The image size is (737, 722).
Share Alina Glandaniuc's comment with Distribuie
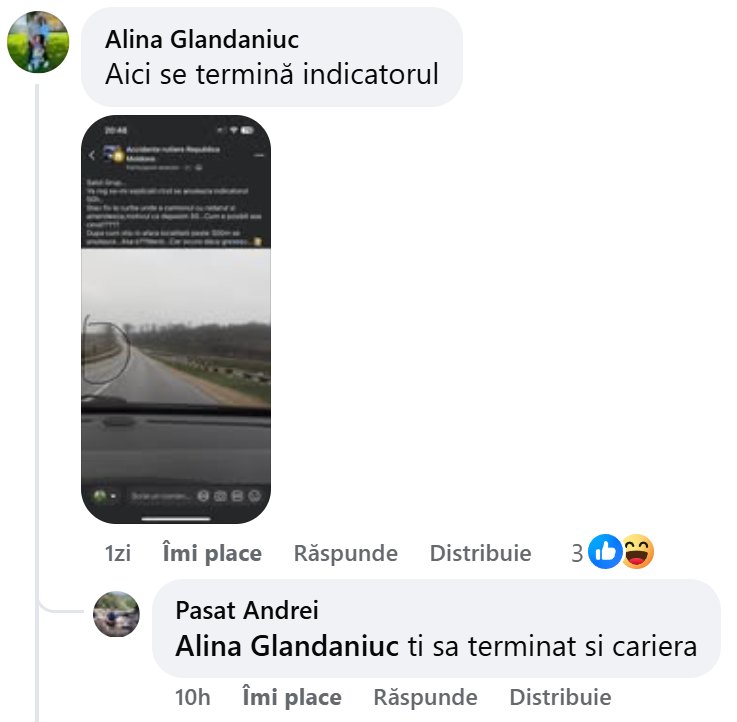click(480, 553)
